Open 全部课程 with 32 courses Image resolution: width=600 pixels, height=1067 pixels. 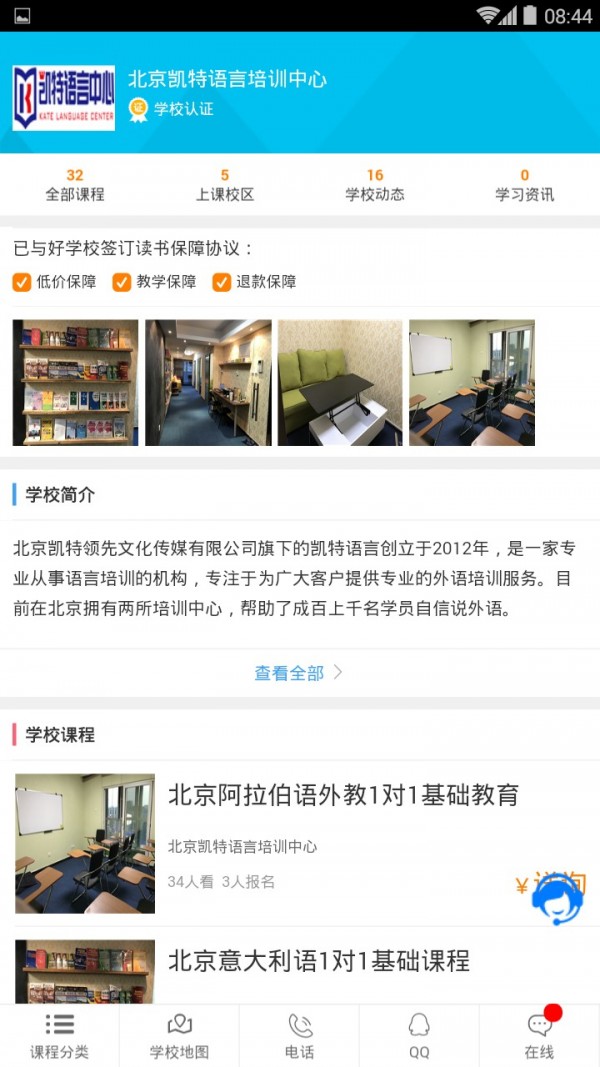[75, 185]
